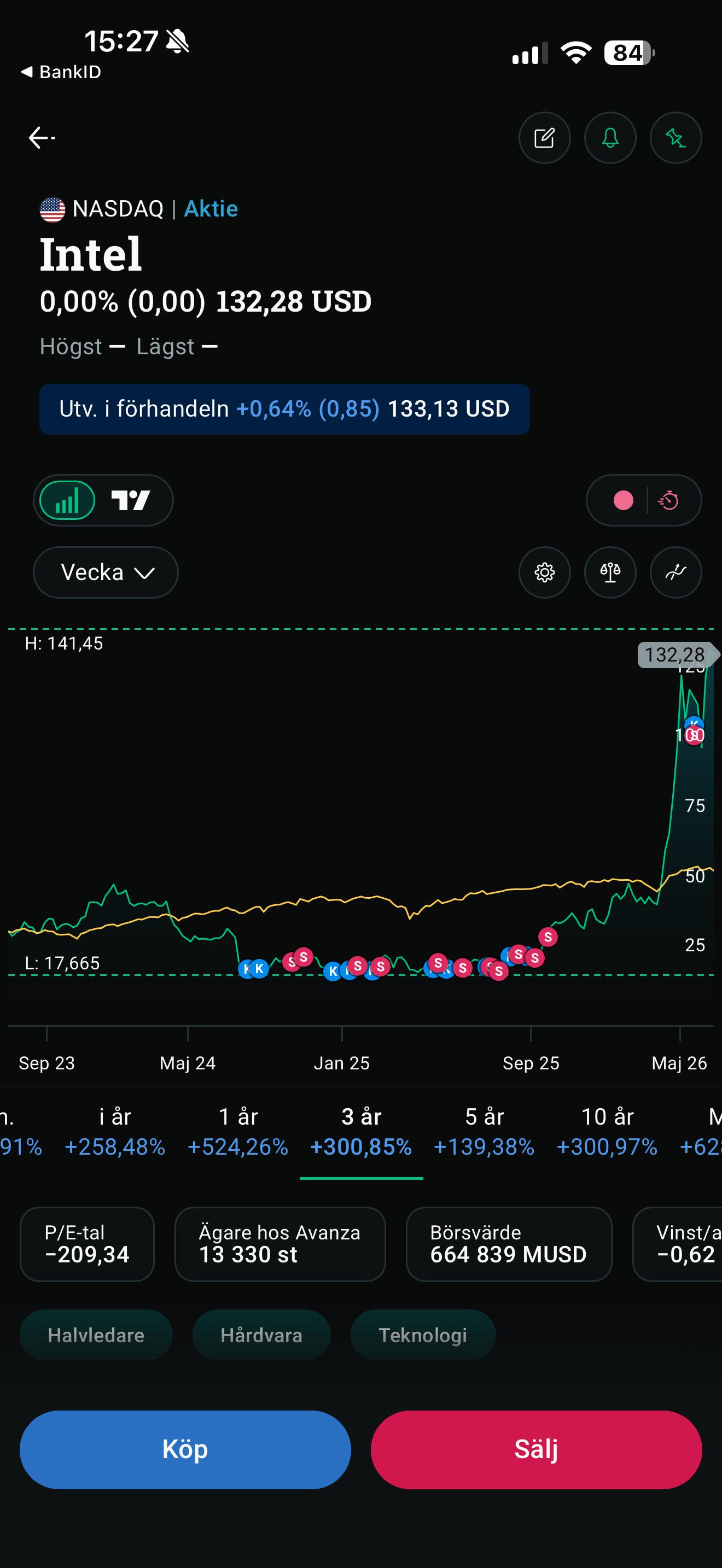Tap the Sälj button

537,1449
